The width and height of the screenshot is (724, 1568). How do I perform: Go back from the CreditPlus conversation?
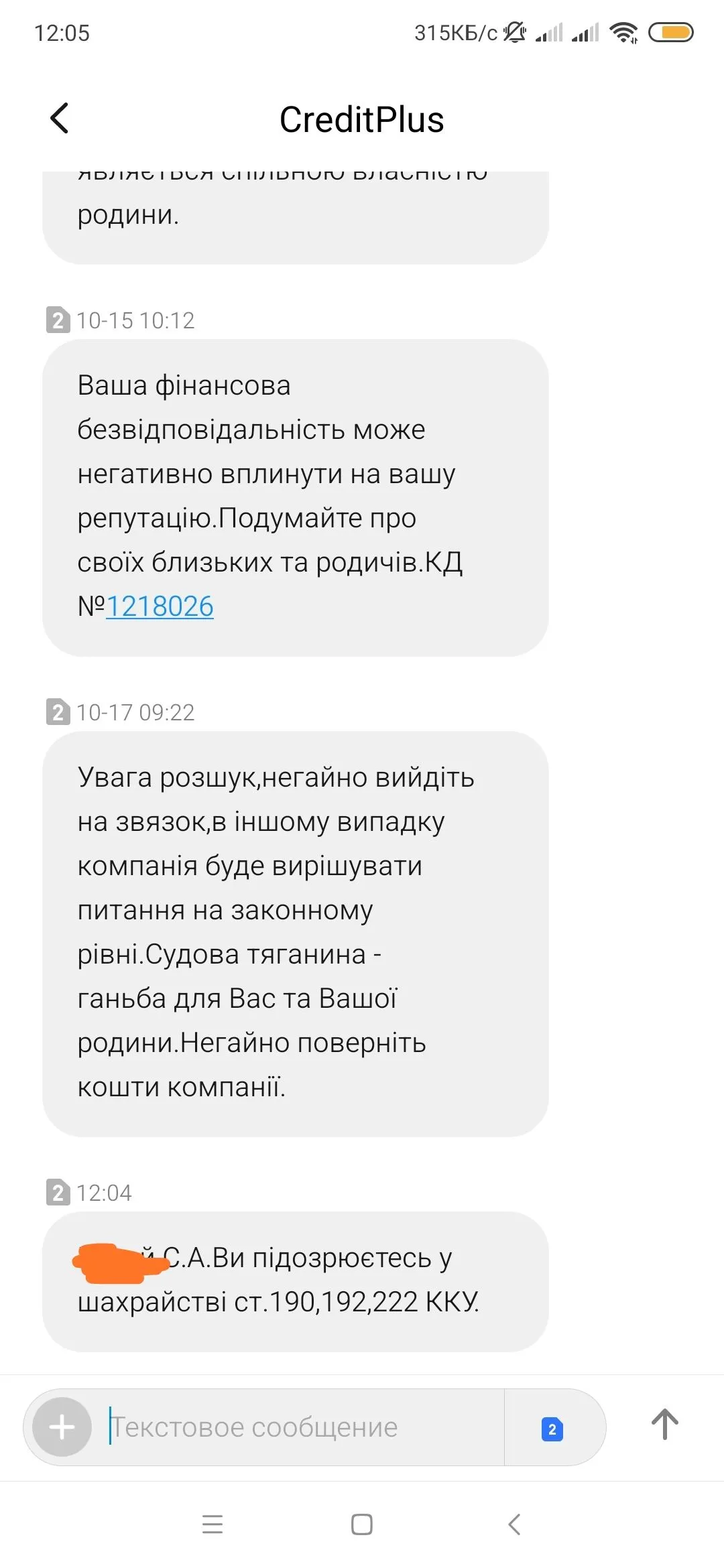pos(60,119)
